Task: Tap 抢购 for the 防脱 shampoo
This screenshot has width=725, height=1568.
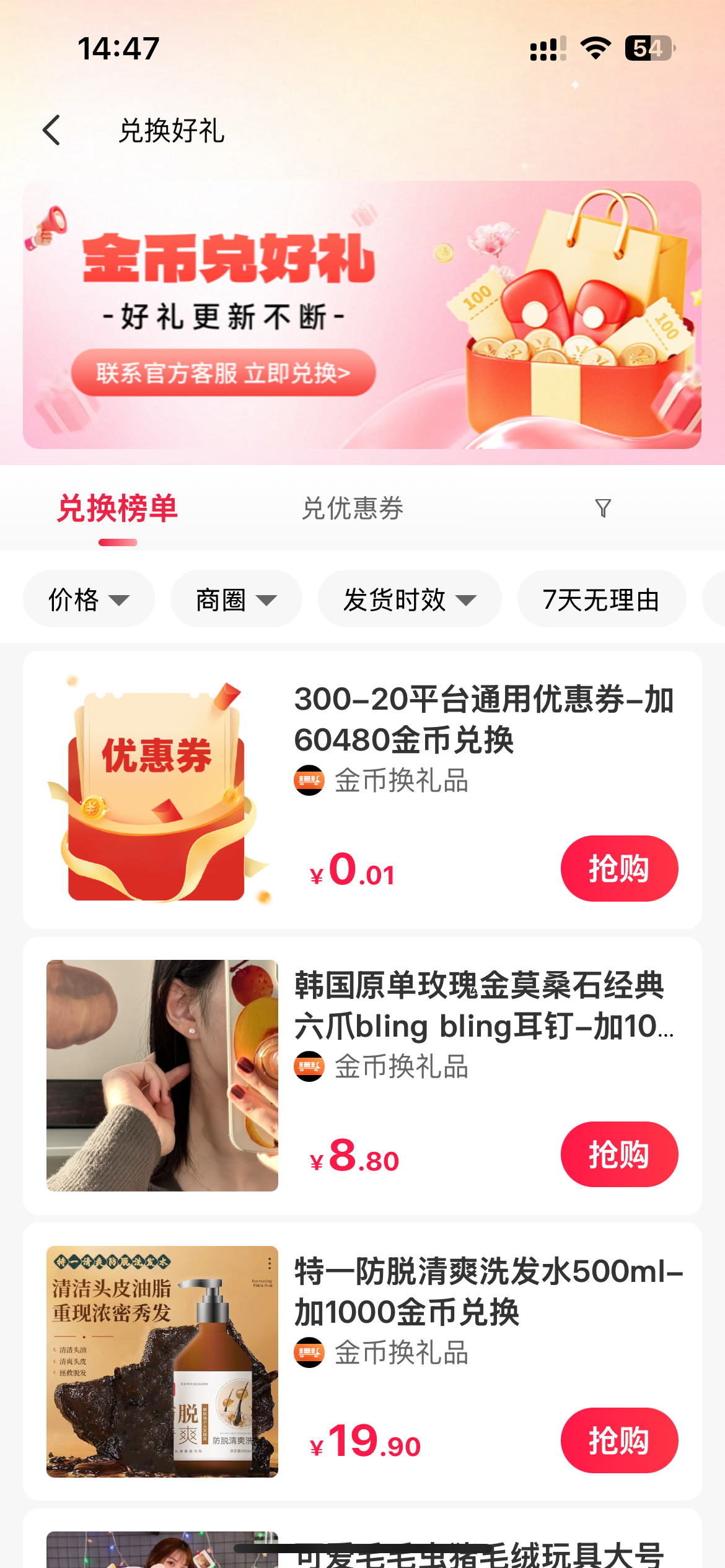Action: click(619, 1440)
